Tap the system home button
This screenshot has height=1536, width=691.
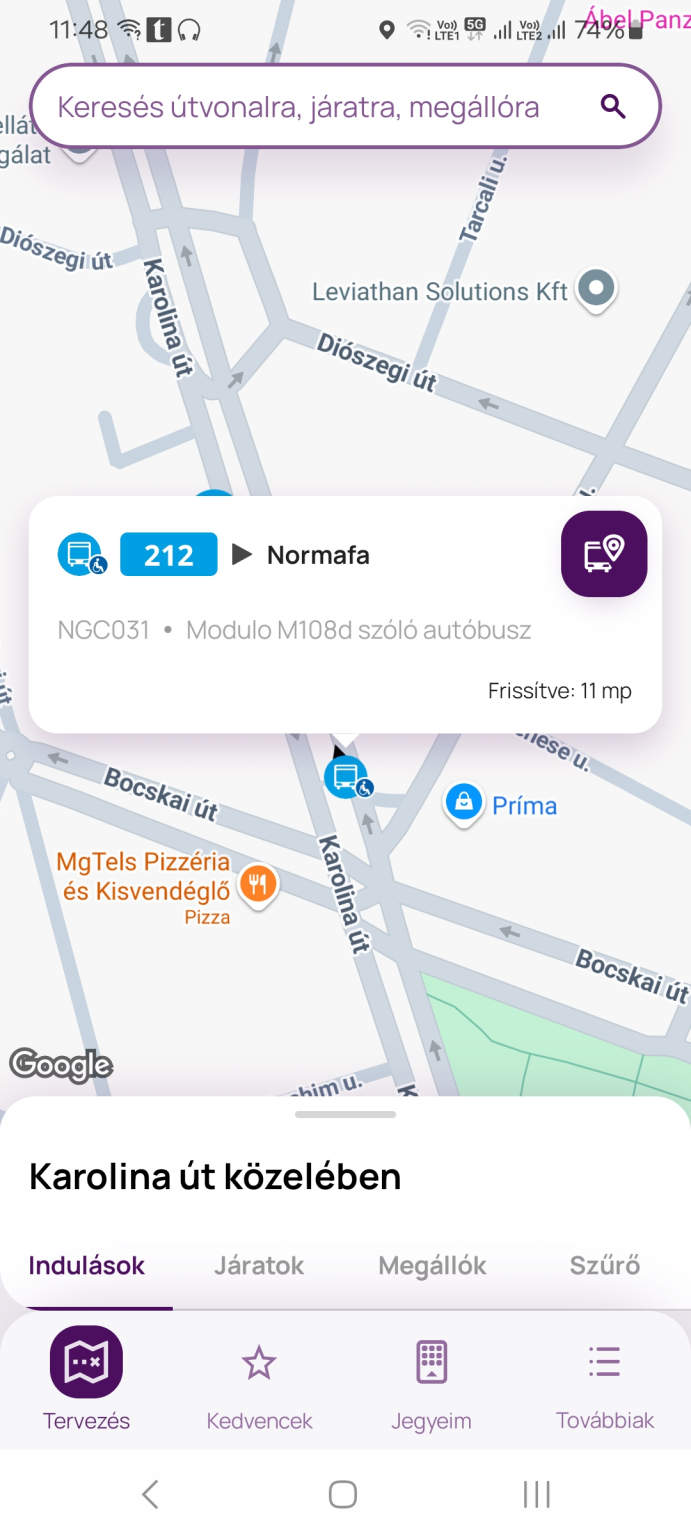click(x=343, y=1494)
